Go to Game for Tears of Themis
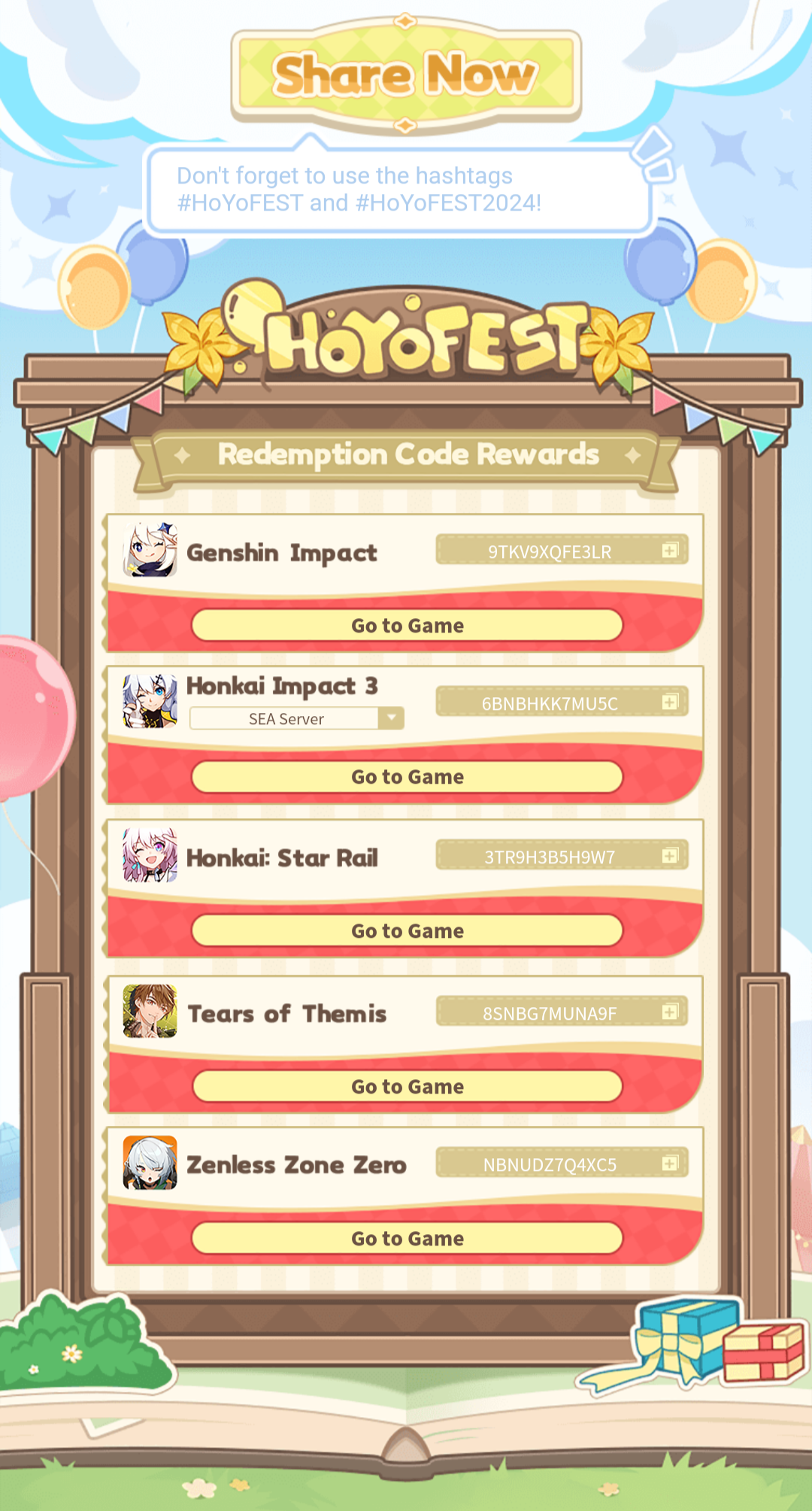812x1511 pixels. [x=407, y=1087]
